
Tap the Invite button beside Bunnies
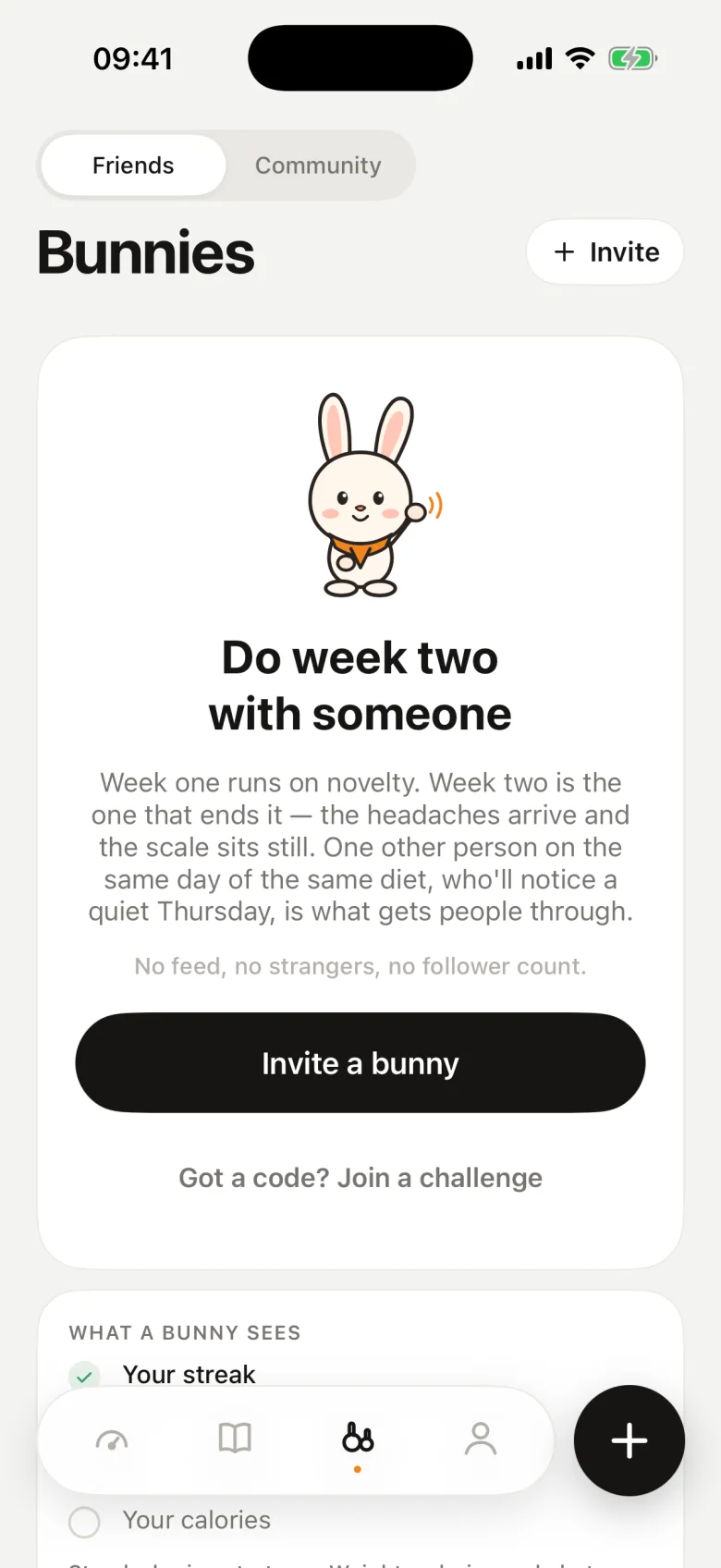click(x=605, y=251)
